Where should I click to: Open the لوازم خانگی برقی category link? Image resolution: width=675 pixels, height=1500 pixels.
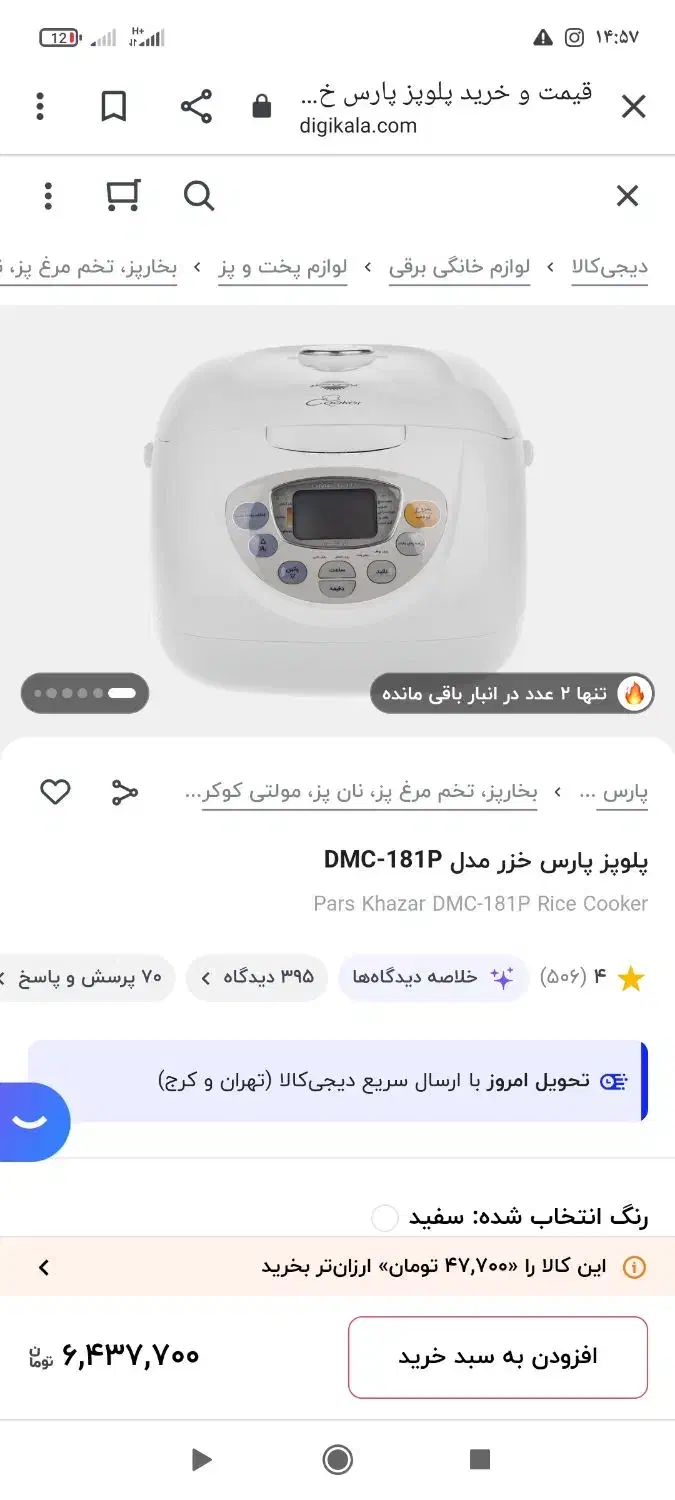point(459,268)
